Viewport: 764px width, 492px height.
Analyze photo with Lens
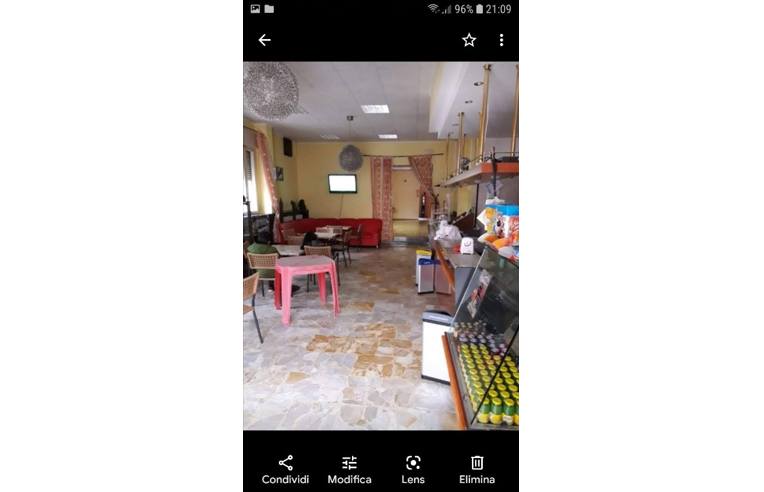413,468
